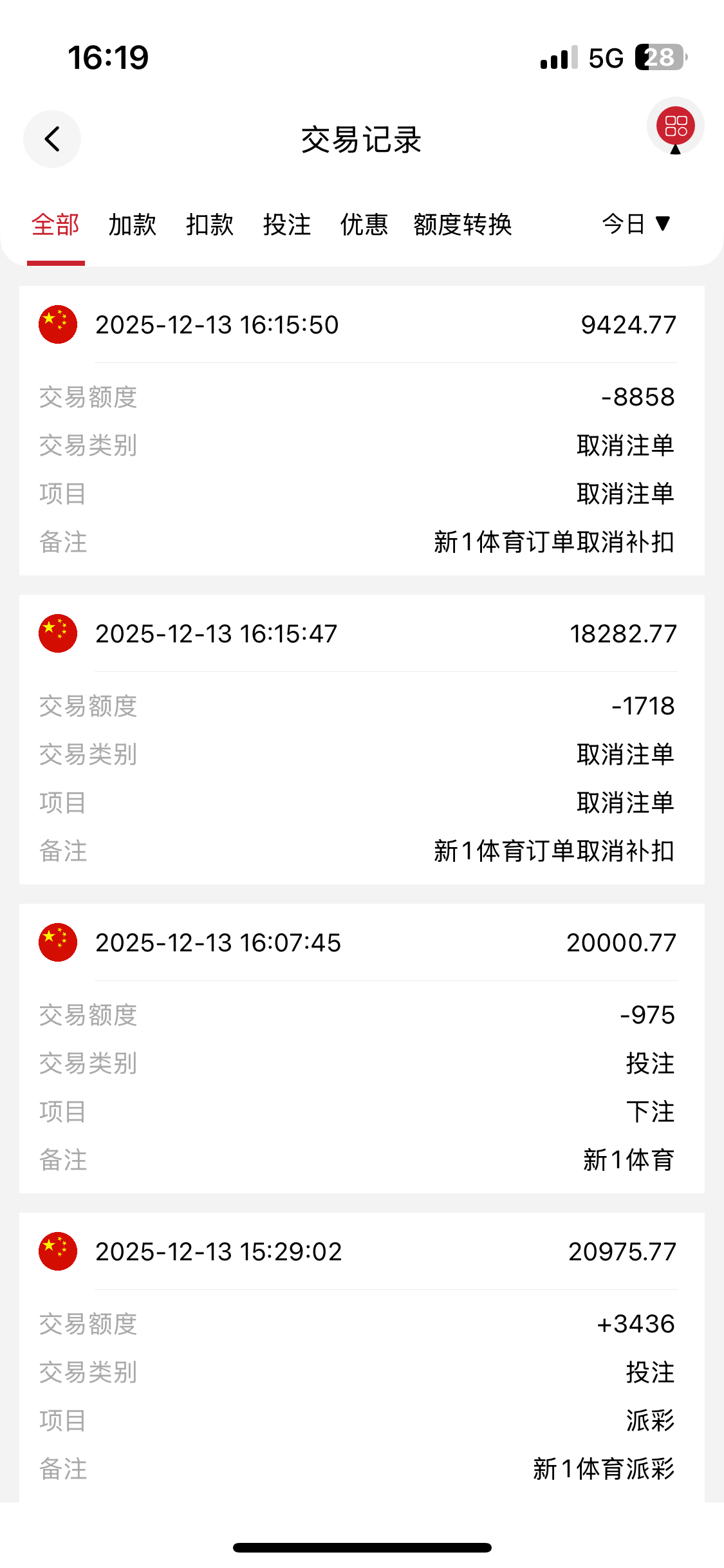
Task: Open the 额度转换 tab
Action: pos(463,225)
